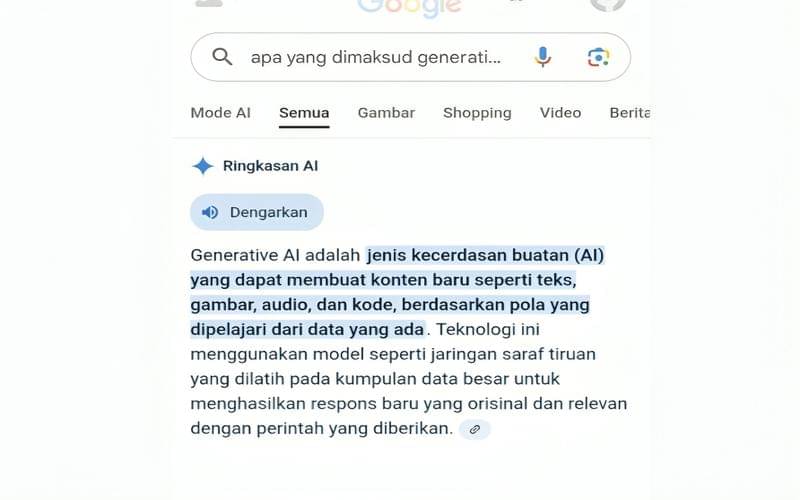Open Google Lens camera search
800x500 pixels.
coord(598,57)
